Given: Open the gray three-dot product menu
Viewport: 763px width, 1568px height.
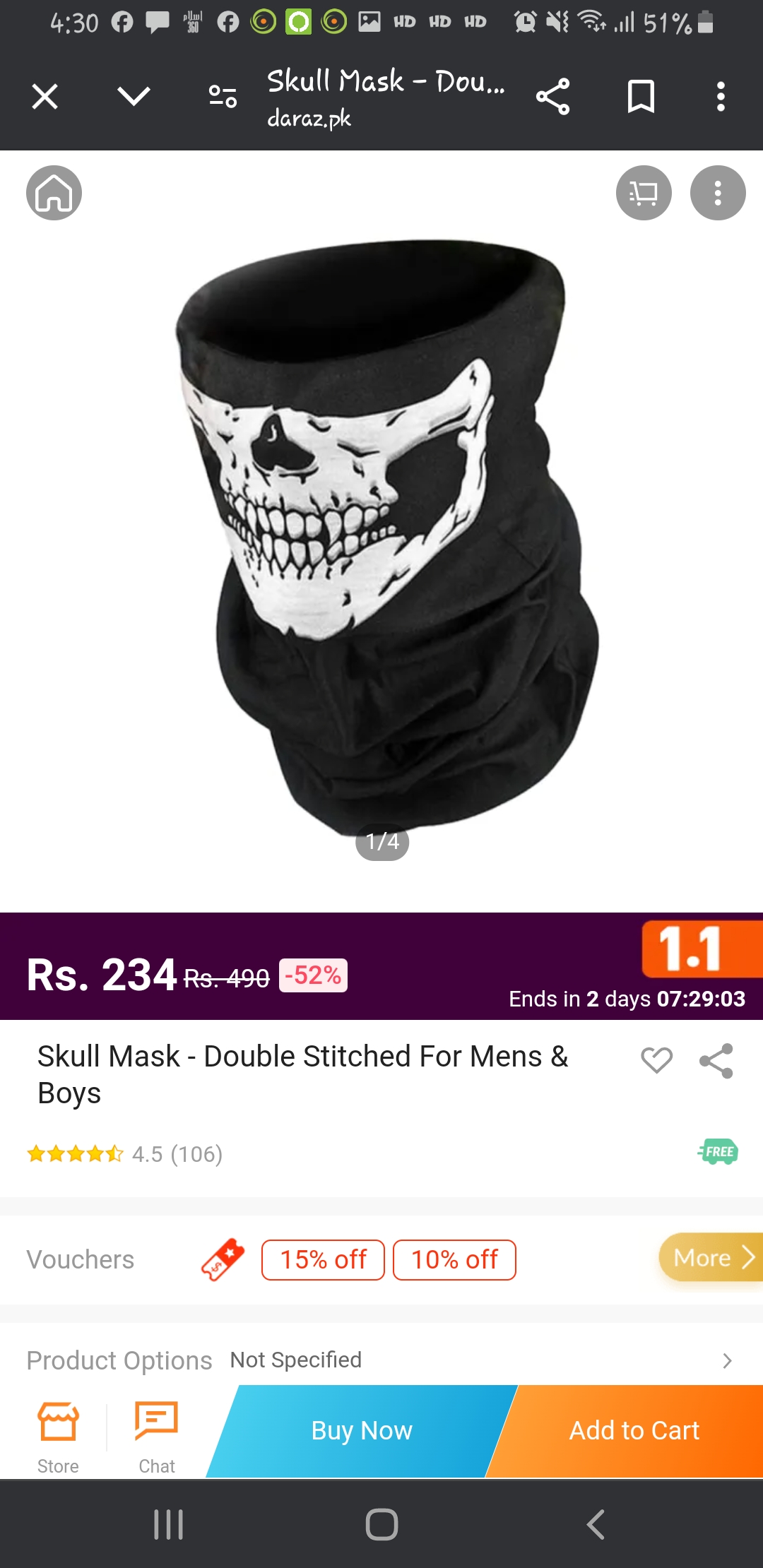Looking at the screenshot, I should click(x=717, y=193).
